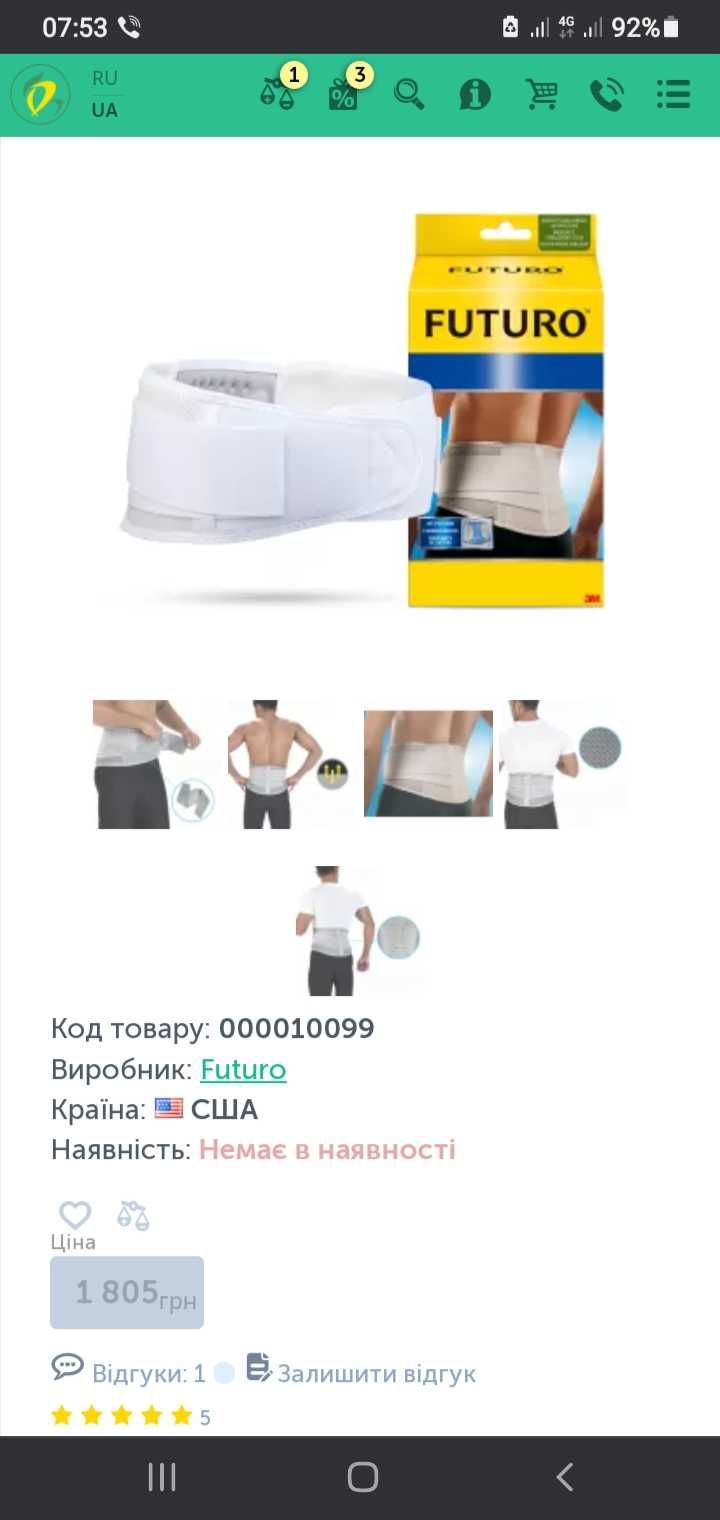
Task: View thumbnail of man fastening the belt
Action: pos(153,764)
